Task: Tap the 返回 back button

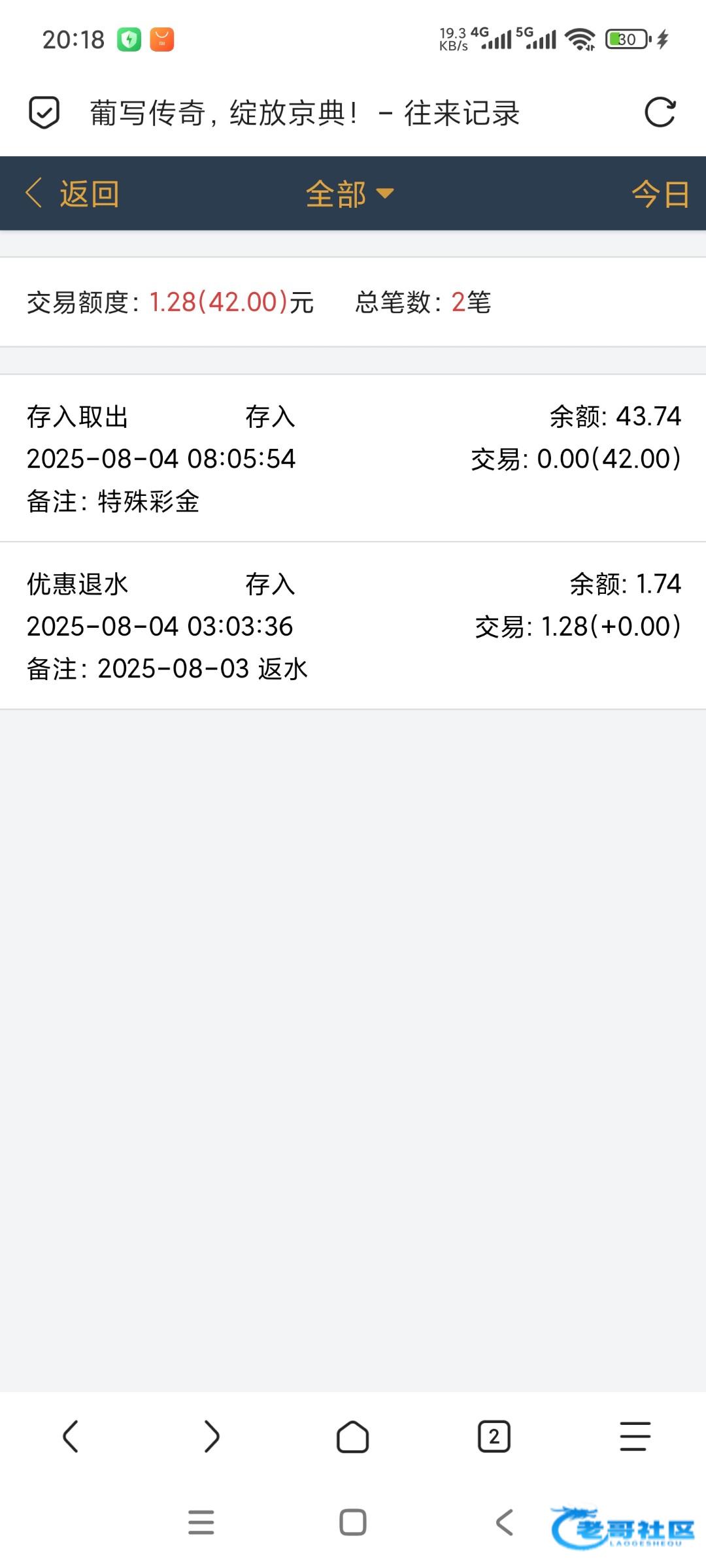Action: (x=72, y=194)
